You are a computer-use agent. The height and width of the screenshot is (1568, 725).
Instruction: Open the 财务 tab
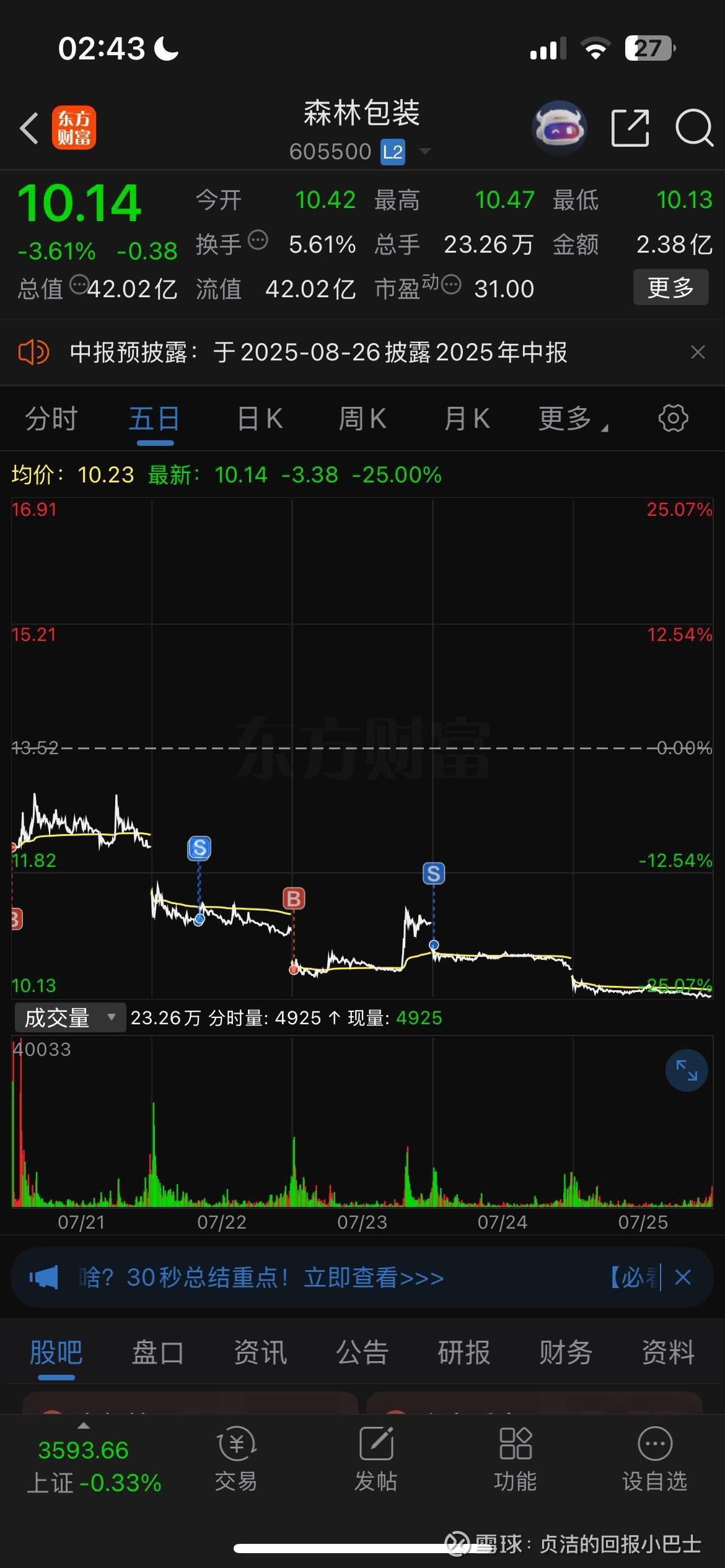coord(566,1352)
